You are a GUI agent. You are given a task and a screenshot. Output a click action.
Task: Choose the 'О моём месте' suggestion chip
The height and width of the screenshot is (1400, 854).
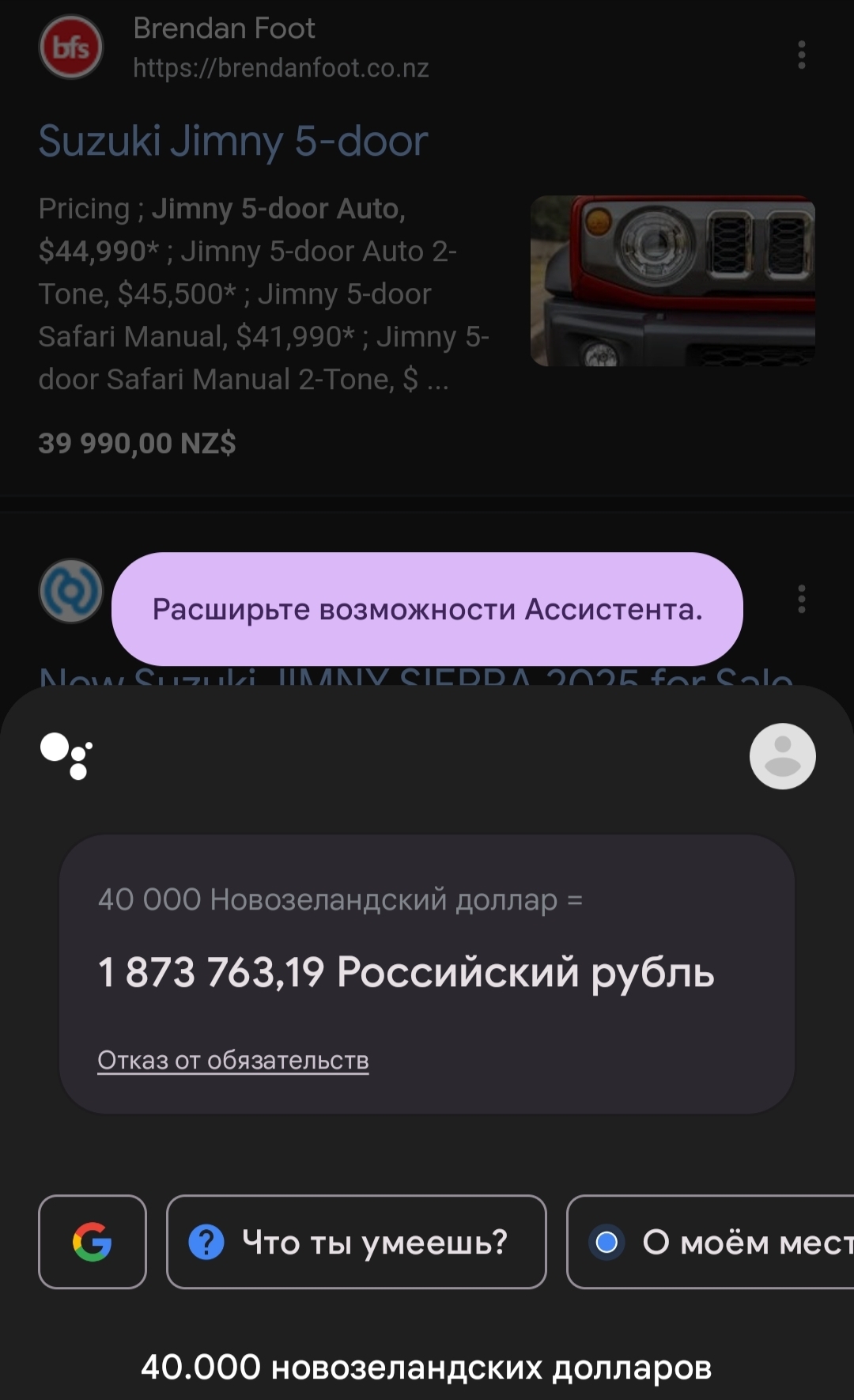[x=712, y=1242]
